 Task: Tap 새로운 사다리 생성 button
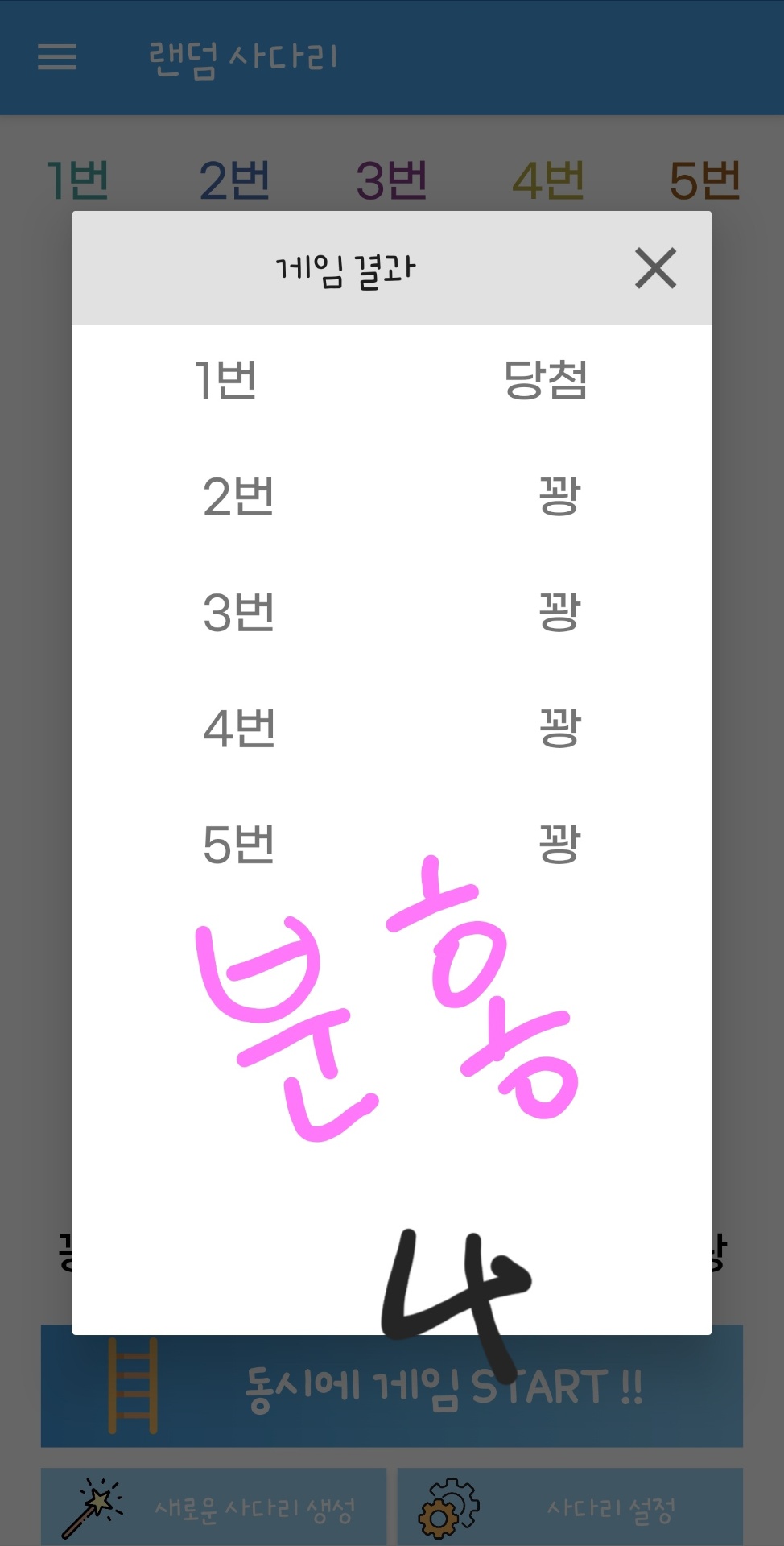tap(214, 1507)
